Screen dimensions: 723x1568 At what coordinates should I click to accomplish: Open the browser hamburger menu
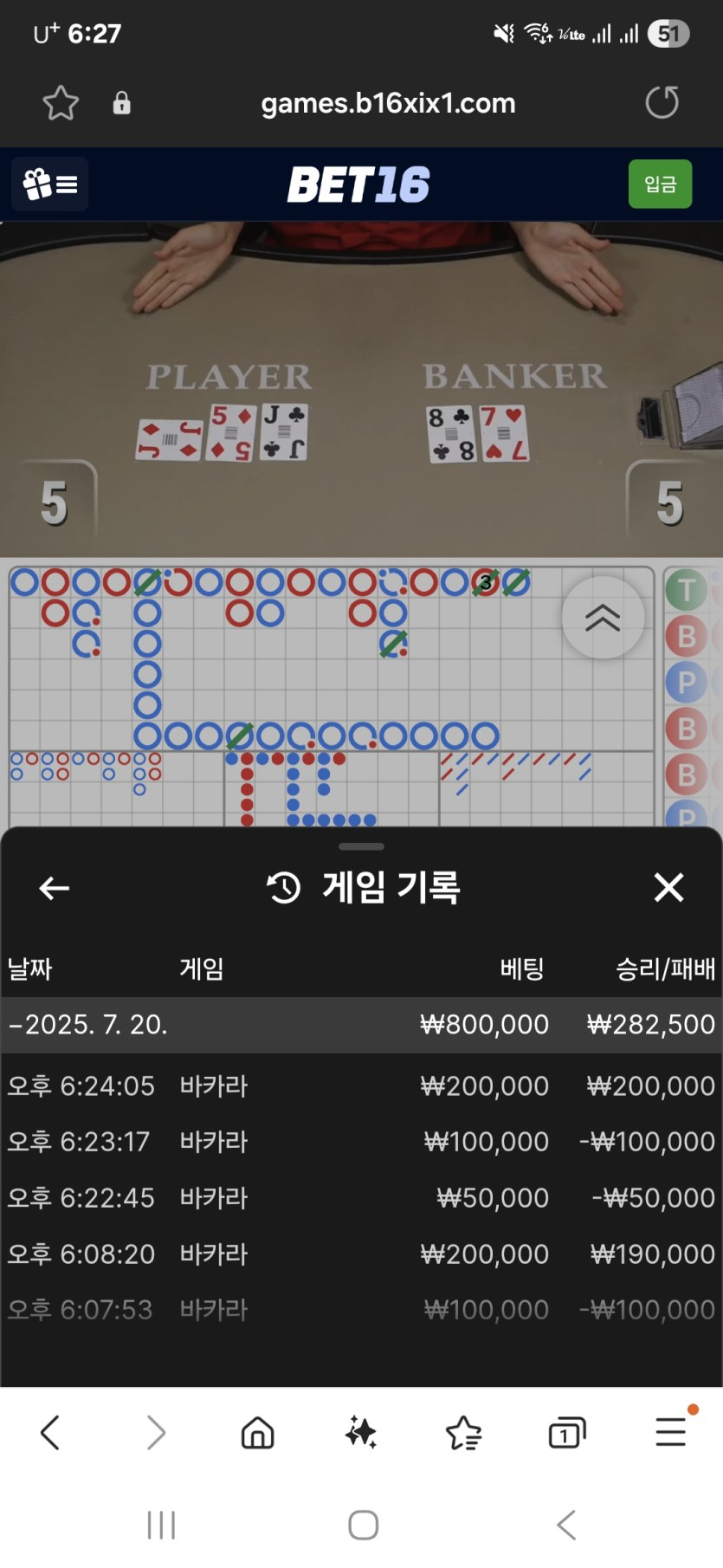(671, 1433)
